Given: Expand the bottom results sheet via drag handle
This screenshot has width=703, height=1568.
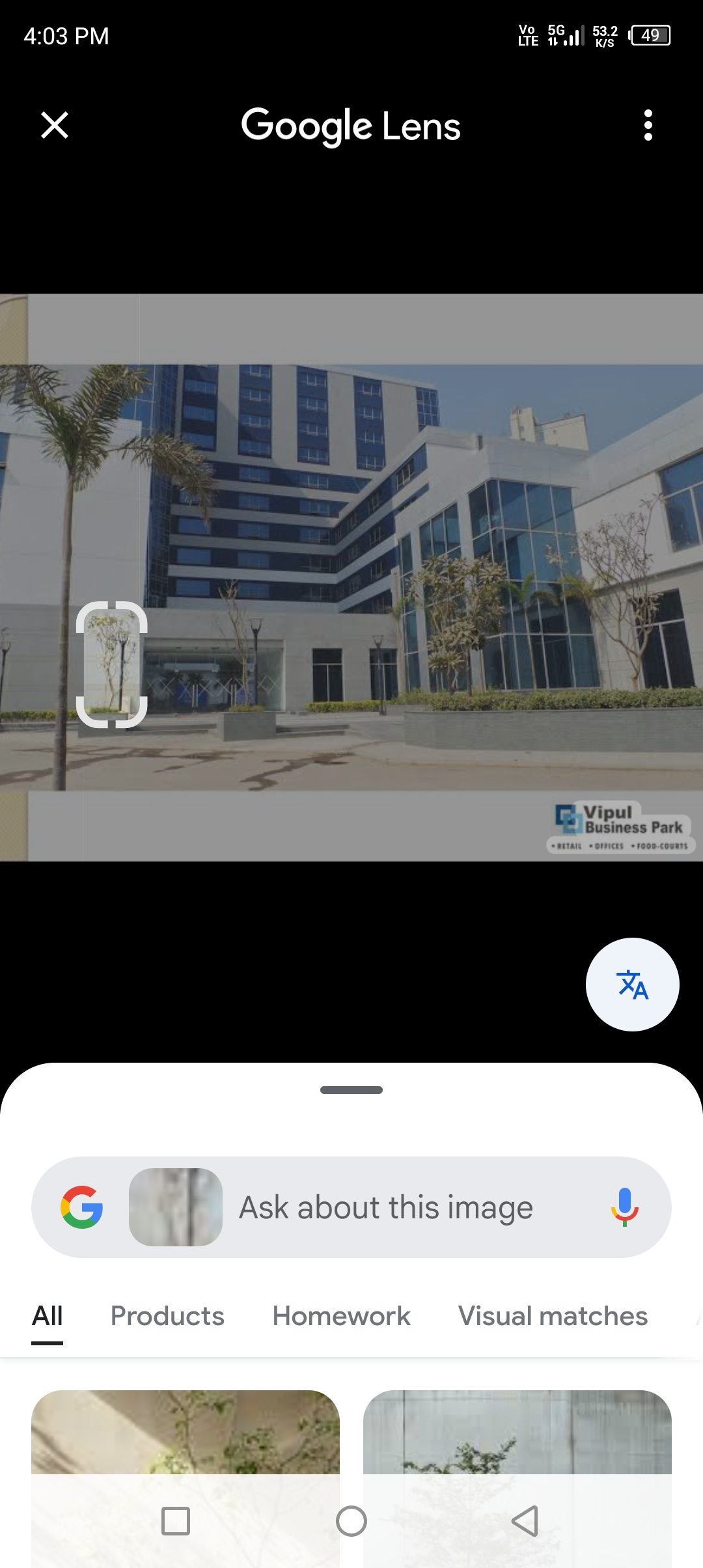Looking at the screenshot, I should pyautogui.click(x=351, y=1089).
